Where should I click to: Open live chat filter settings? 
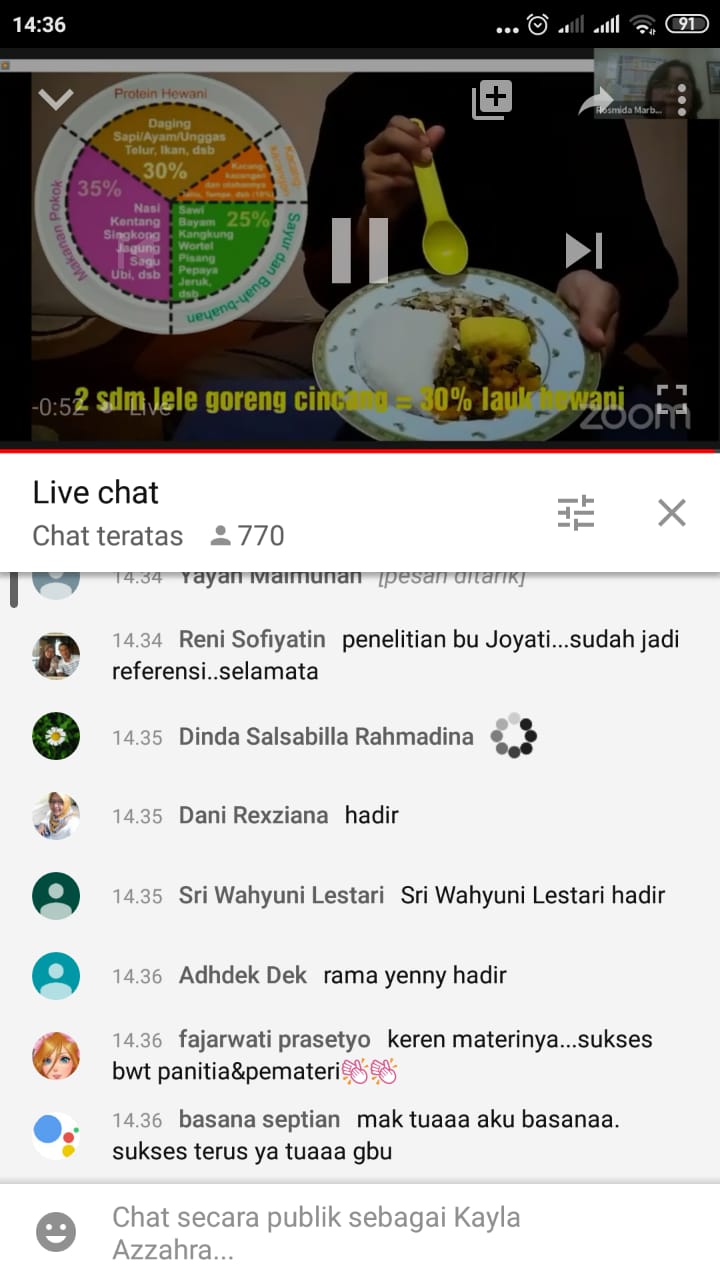click(x=576, y=512)
